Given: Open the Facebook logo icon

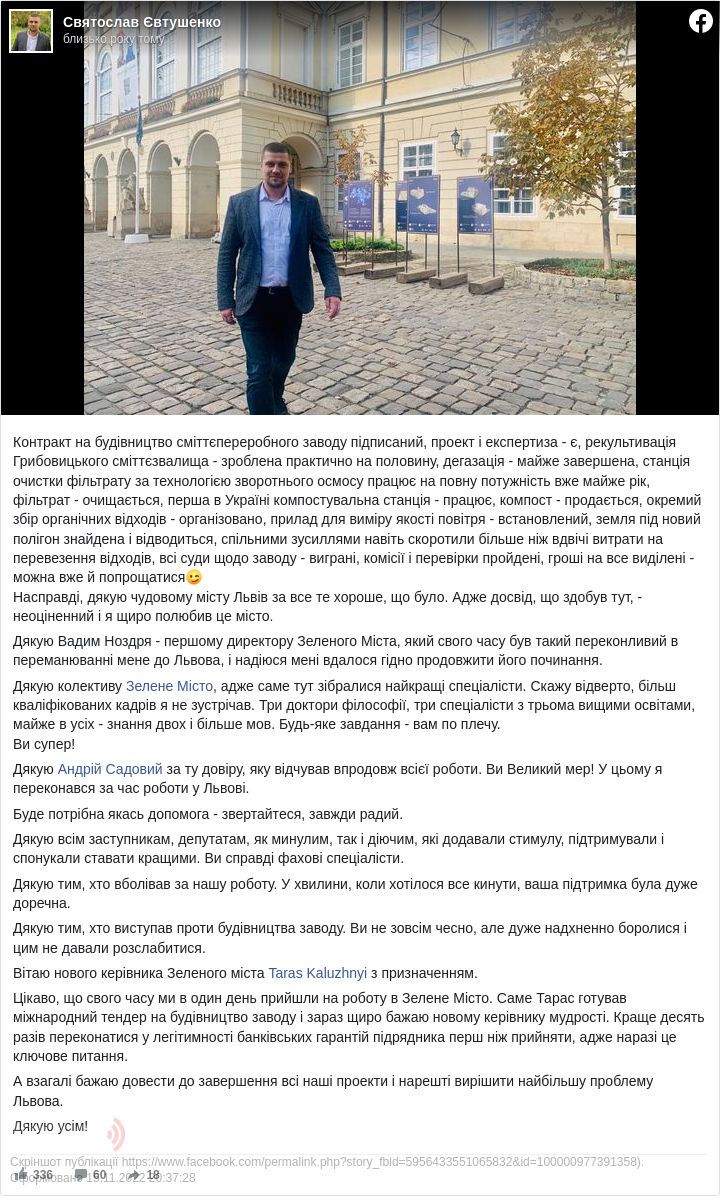Looking at the screenshot, I should point(701,21).
